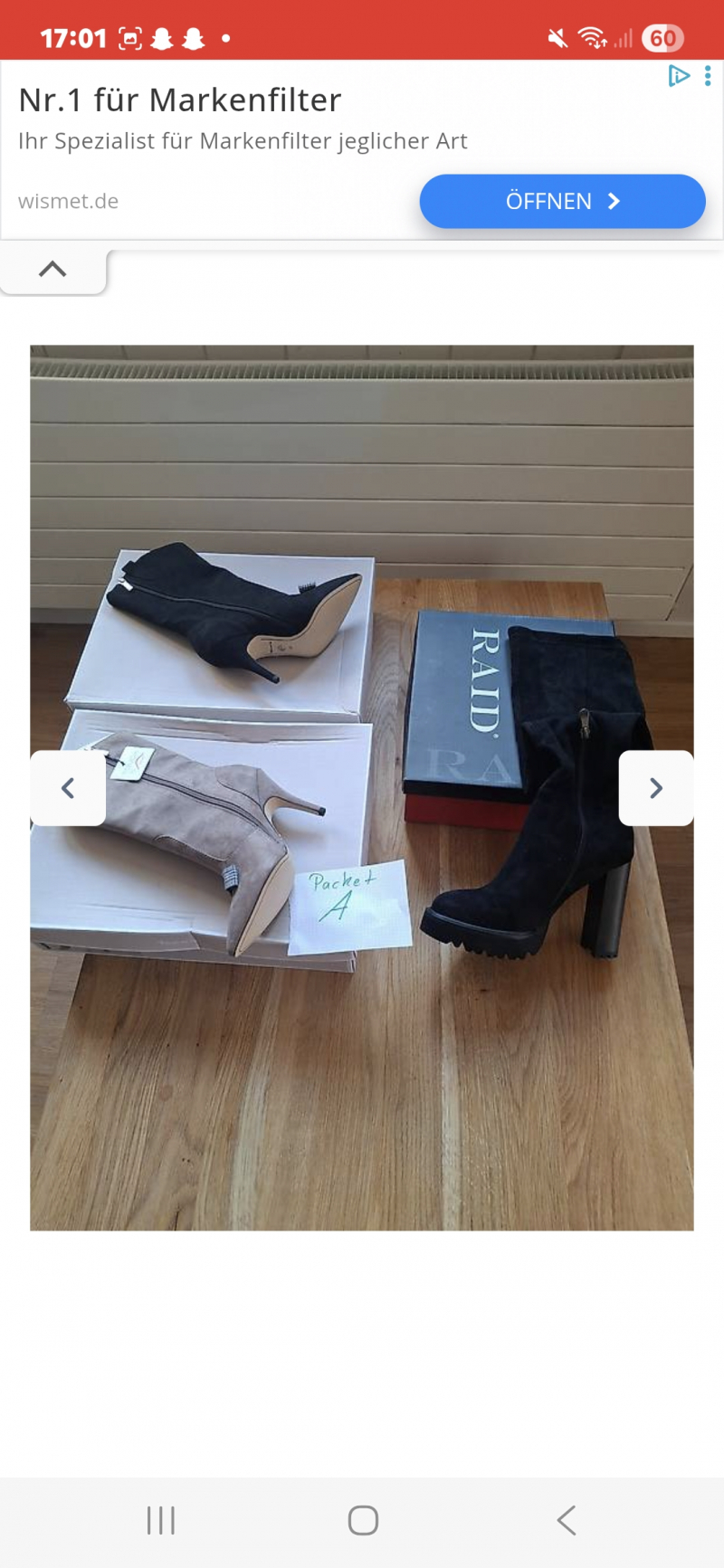Go to the phone's home screen
Viewport: 724px width, 1568px height.
[363, 1520]
